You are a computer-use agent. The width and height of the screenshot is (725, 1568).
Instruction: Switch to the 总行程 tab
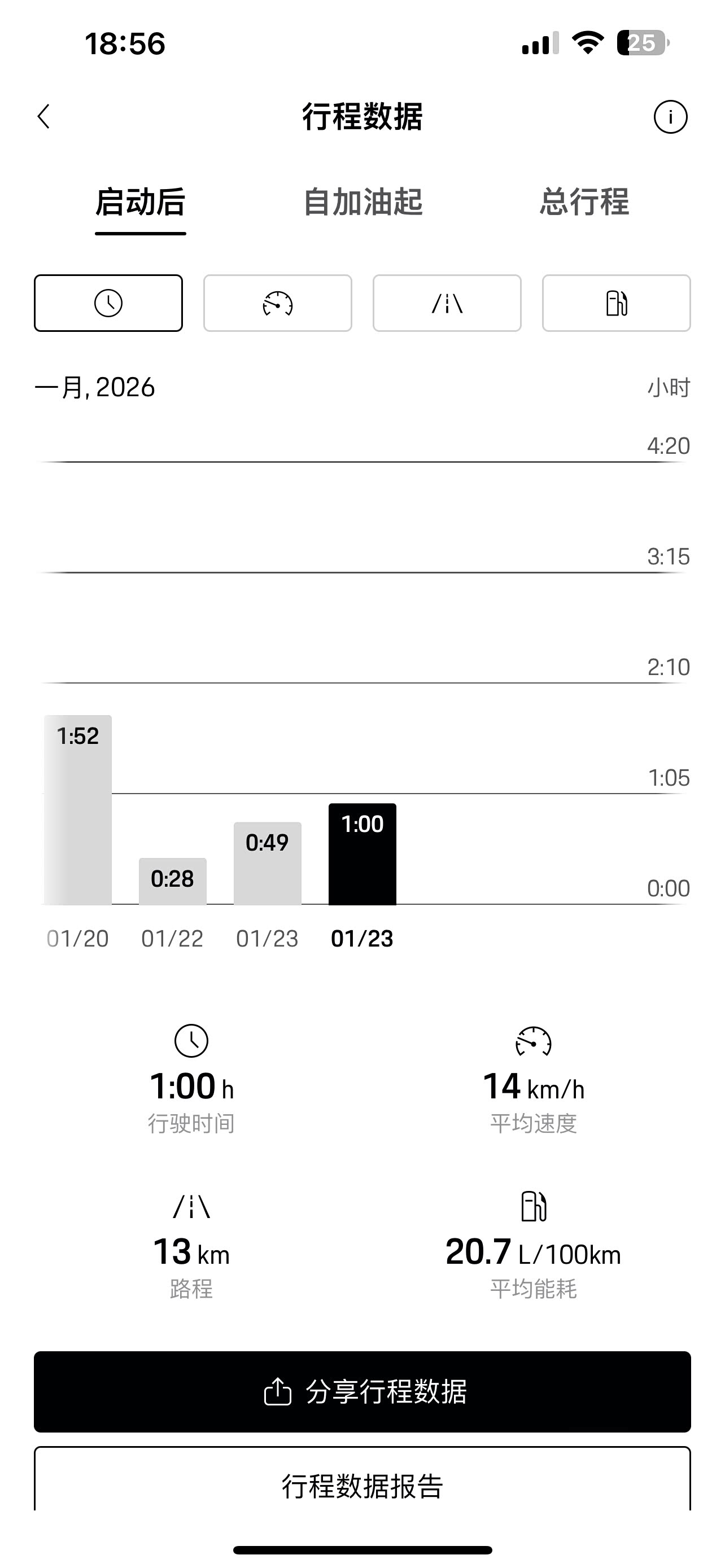[584, 202]
